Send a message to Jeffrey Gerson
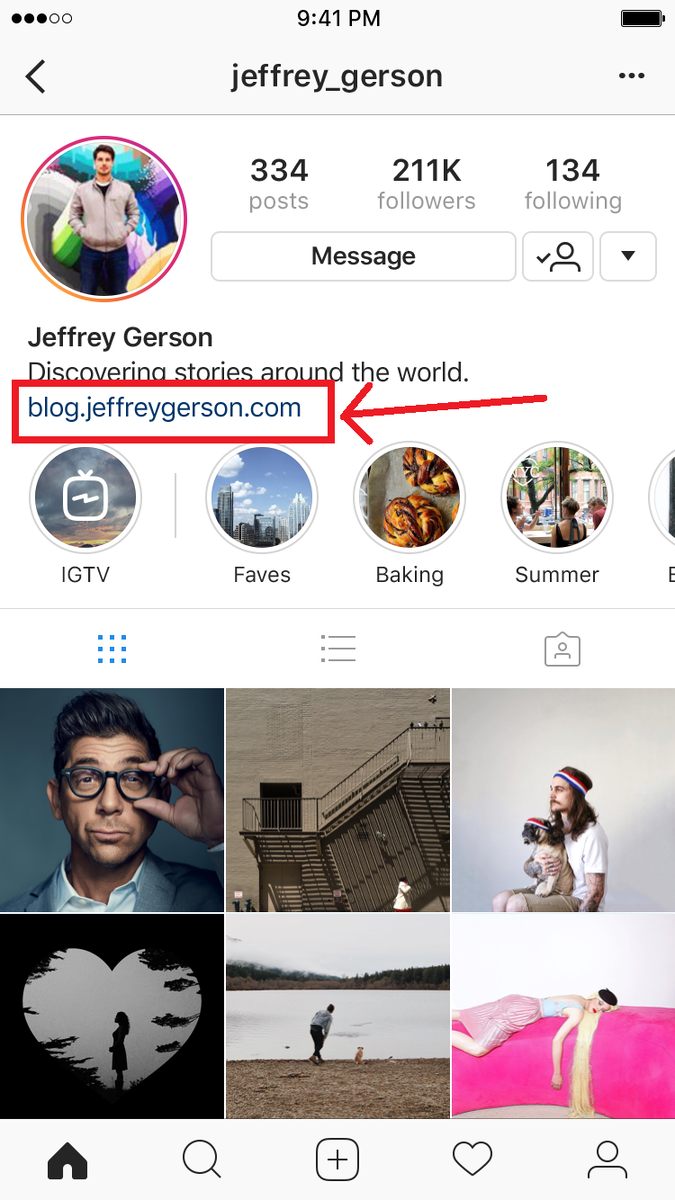 click(x=363, y=256)
